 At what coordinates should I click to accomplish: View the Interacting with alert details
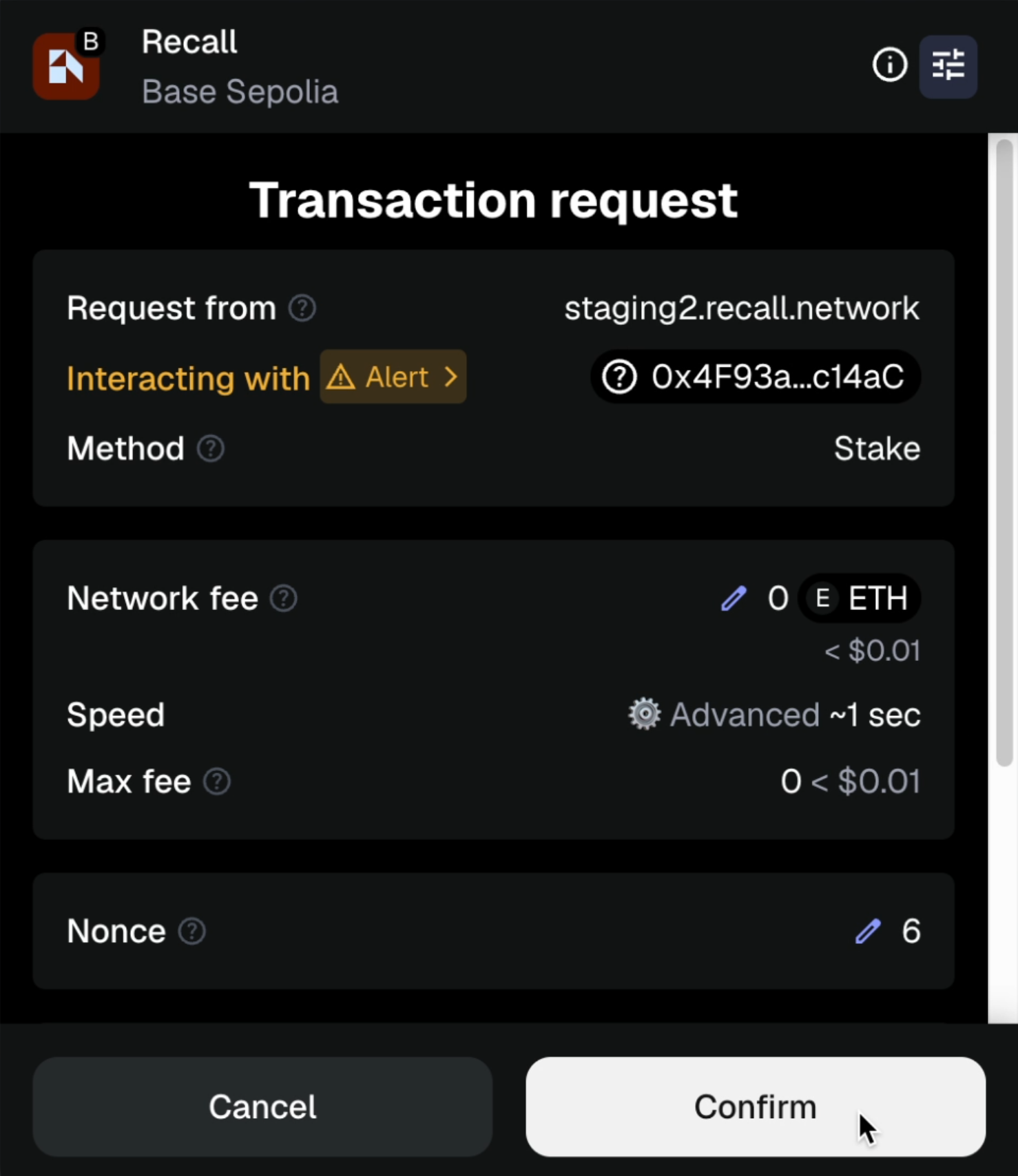tap(393, 377)
